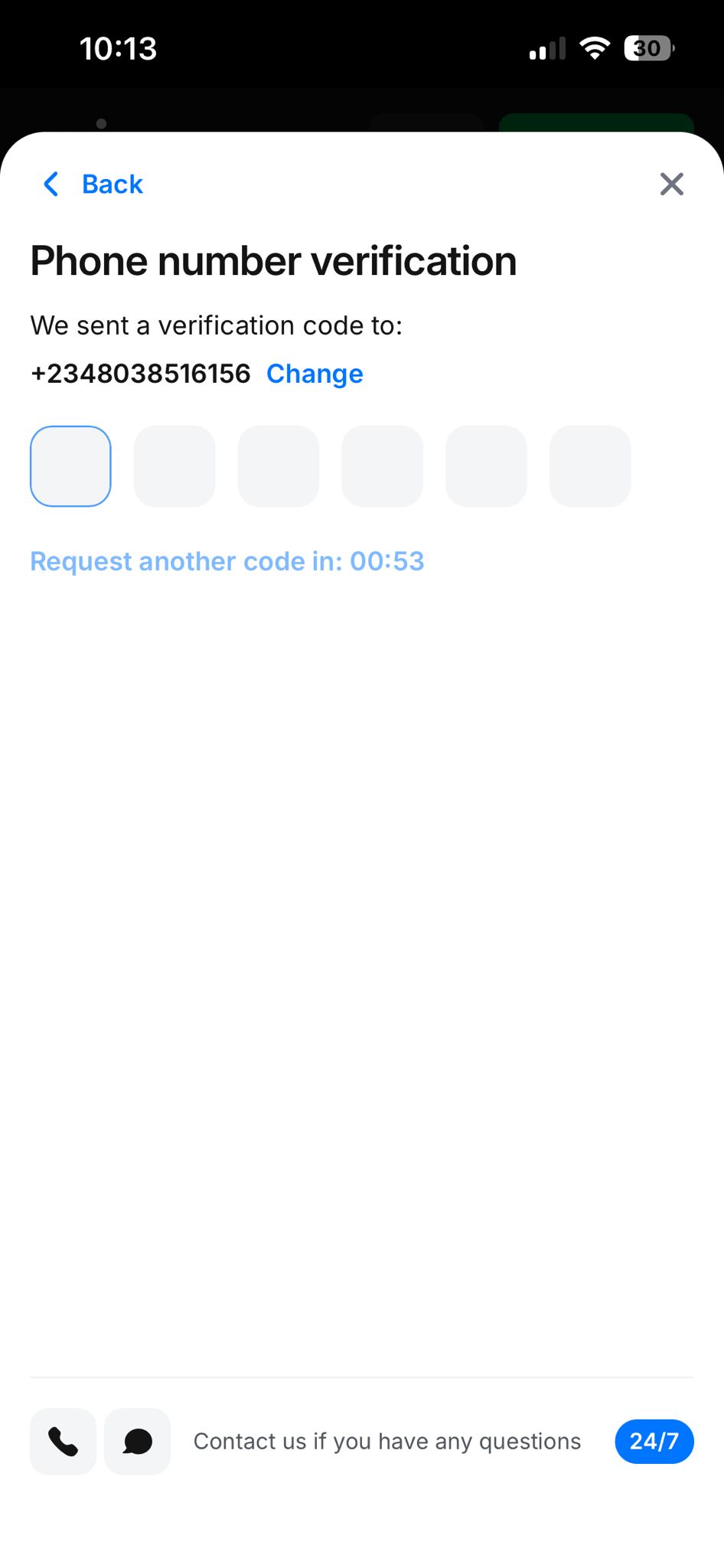Click the X dismiss icon
The width and height of the screenshot is (724, 1568).
(671, 184)
